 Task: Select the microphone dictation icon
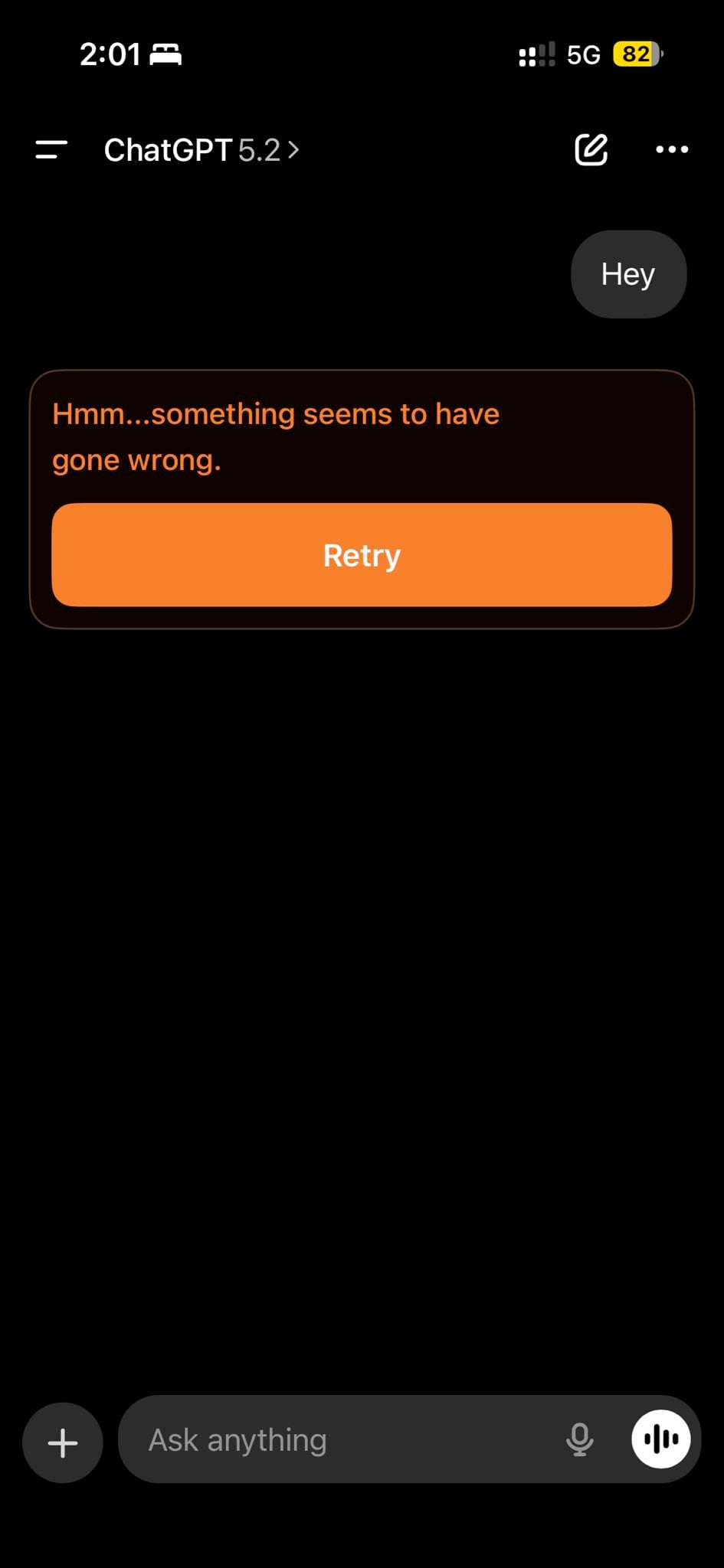coord(581,1439)
